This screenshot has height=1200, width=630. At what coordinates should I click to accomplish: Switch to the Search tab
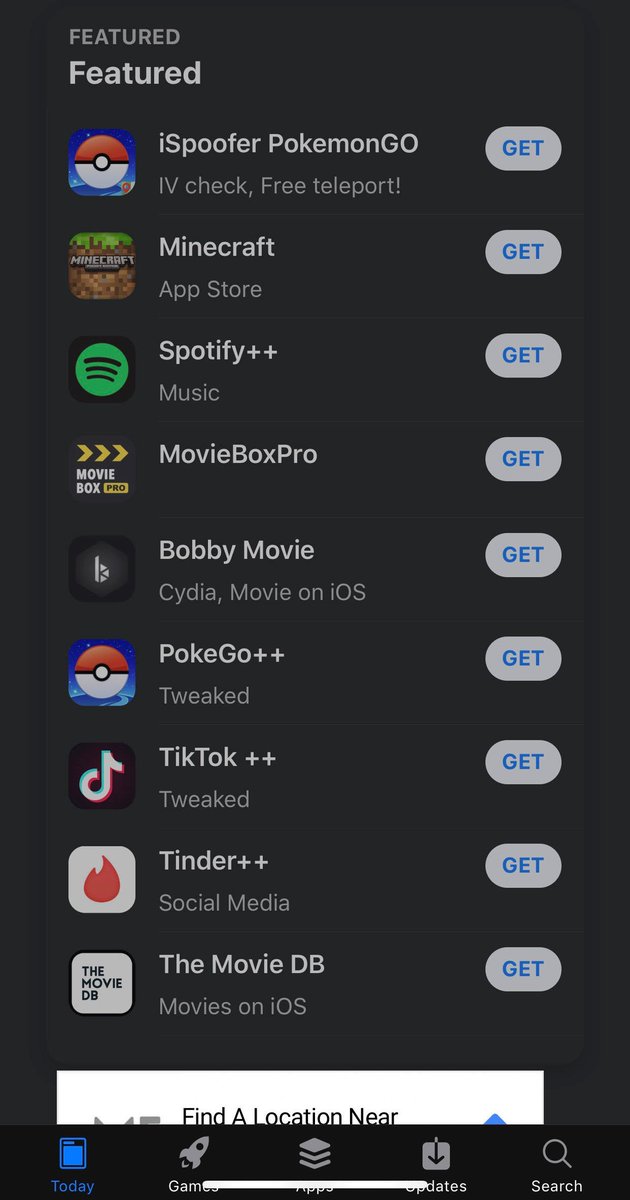point(556,1165)
